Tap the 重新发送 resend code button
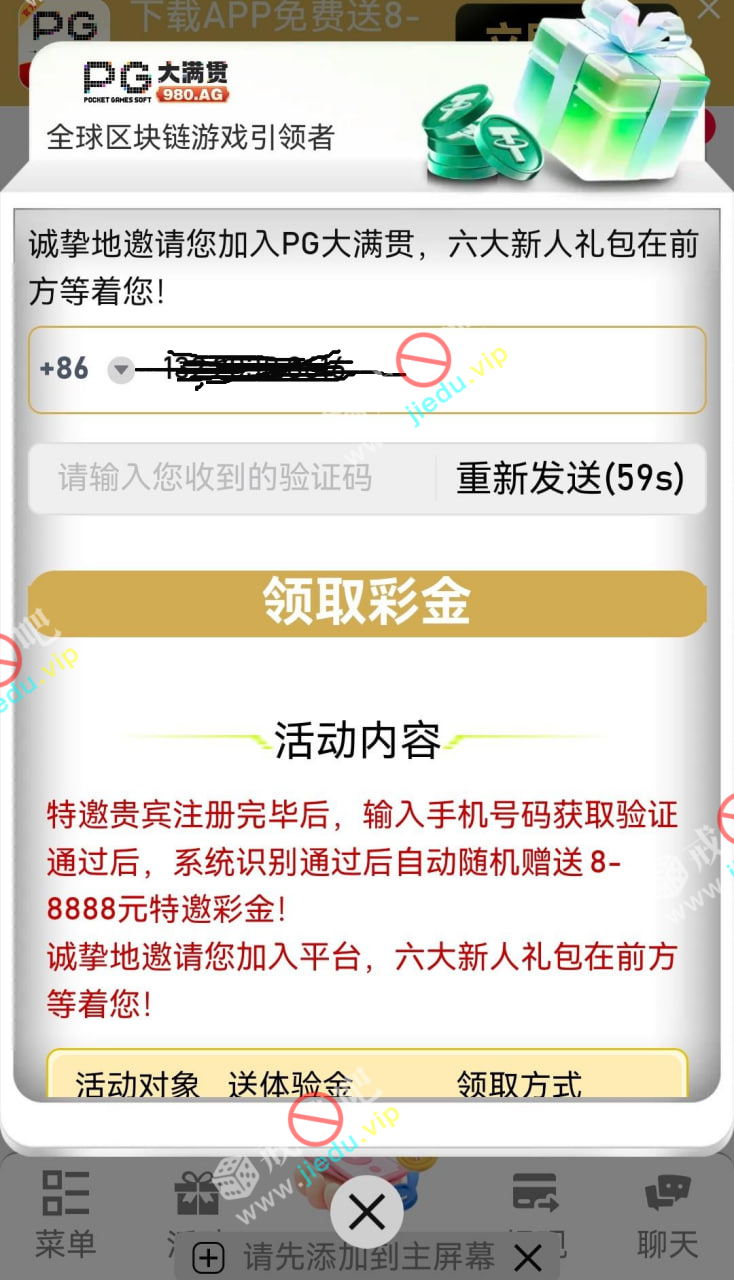Screen dimensions: 734x1280 [571, 478]
